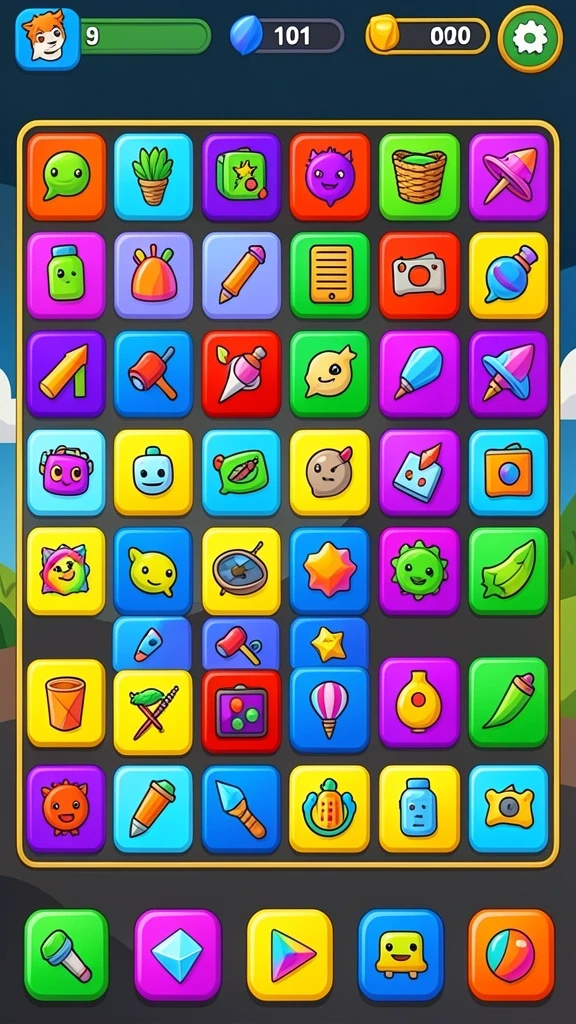Select the green spiky smiley tile
The image size is (576, 1024).
click(x=419, y=571)
